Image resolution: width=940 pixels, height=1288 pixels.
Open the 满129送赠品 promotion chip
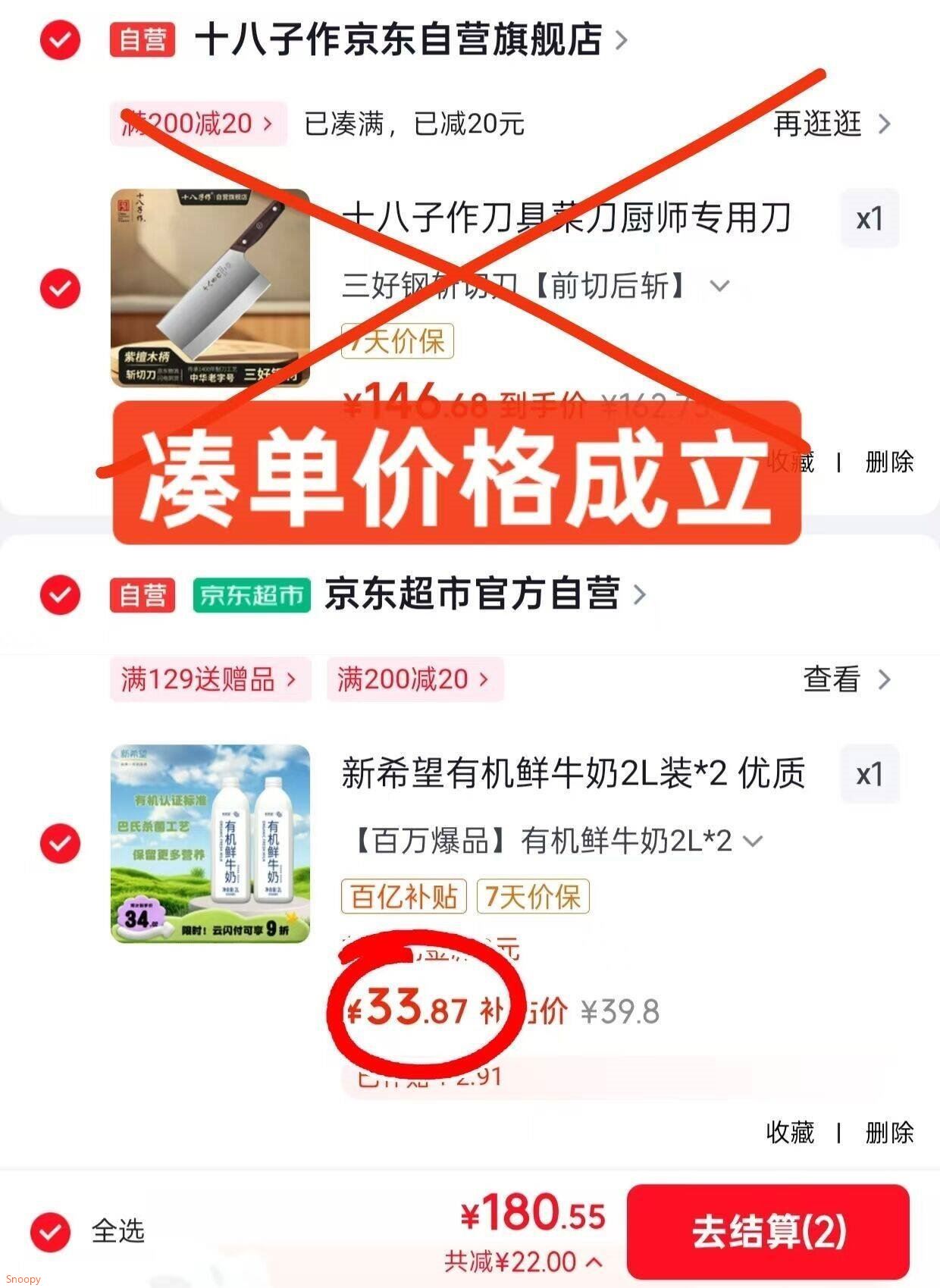[209, 679]
